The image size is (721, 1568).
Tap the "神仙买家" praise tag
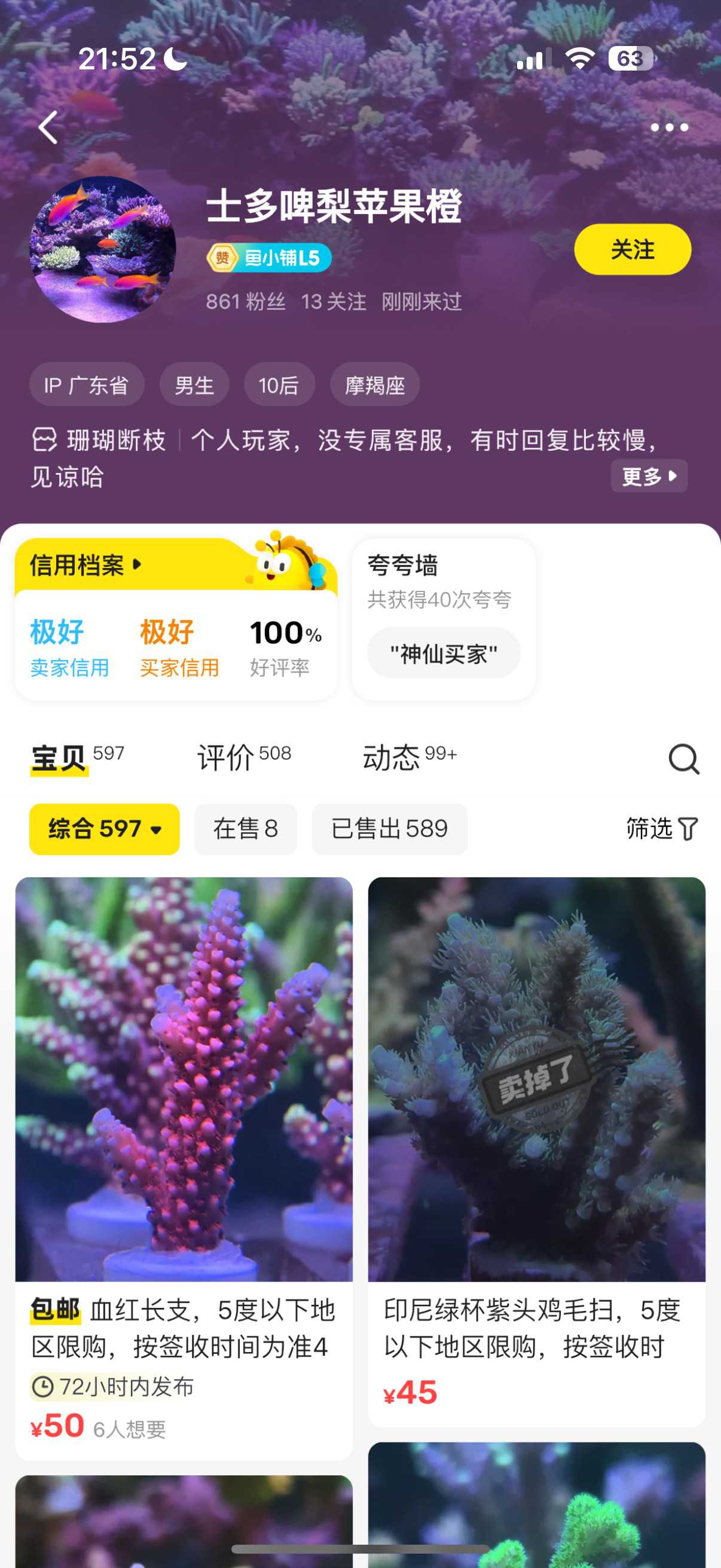click(x=444, y=654)
